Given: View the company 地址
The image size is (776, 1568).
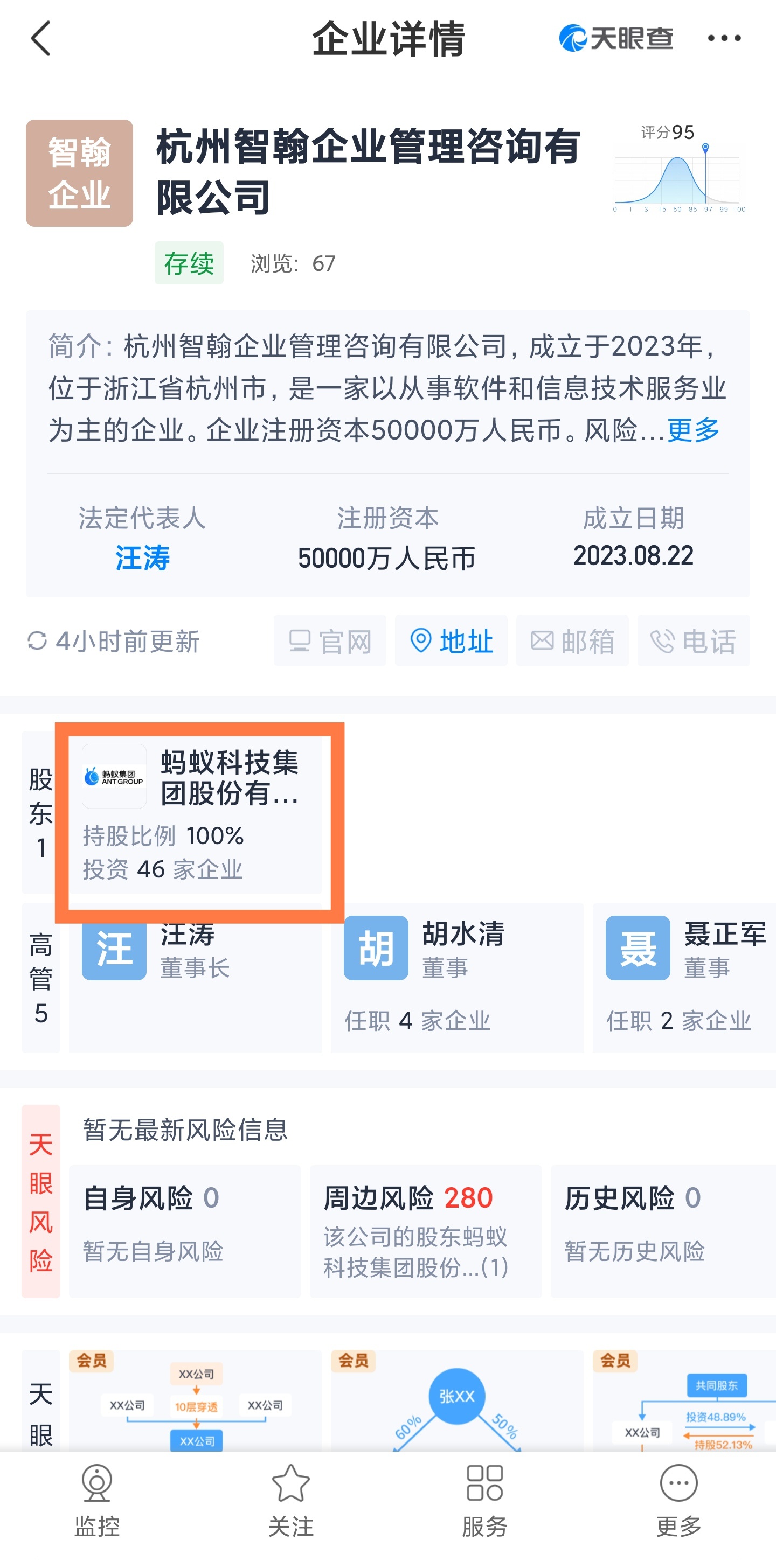Looking at the screenshot, I should point(451,641).
